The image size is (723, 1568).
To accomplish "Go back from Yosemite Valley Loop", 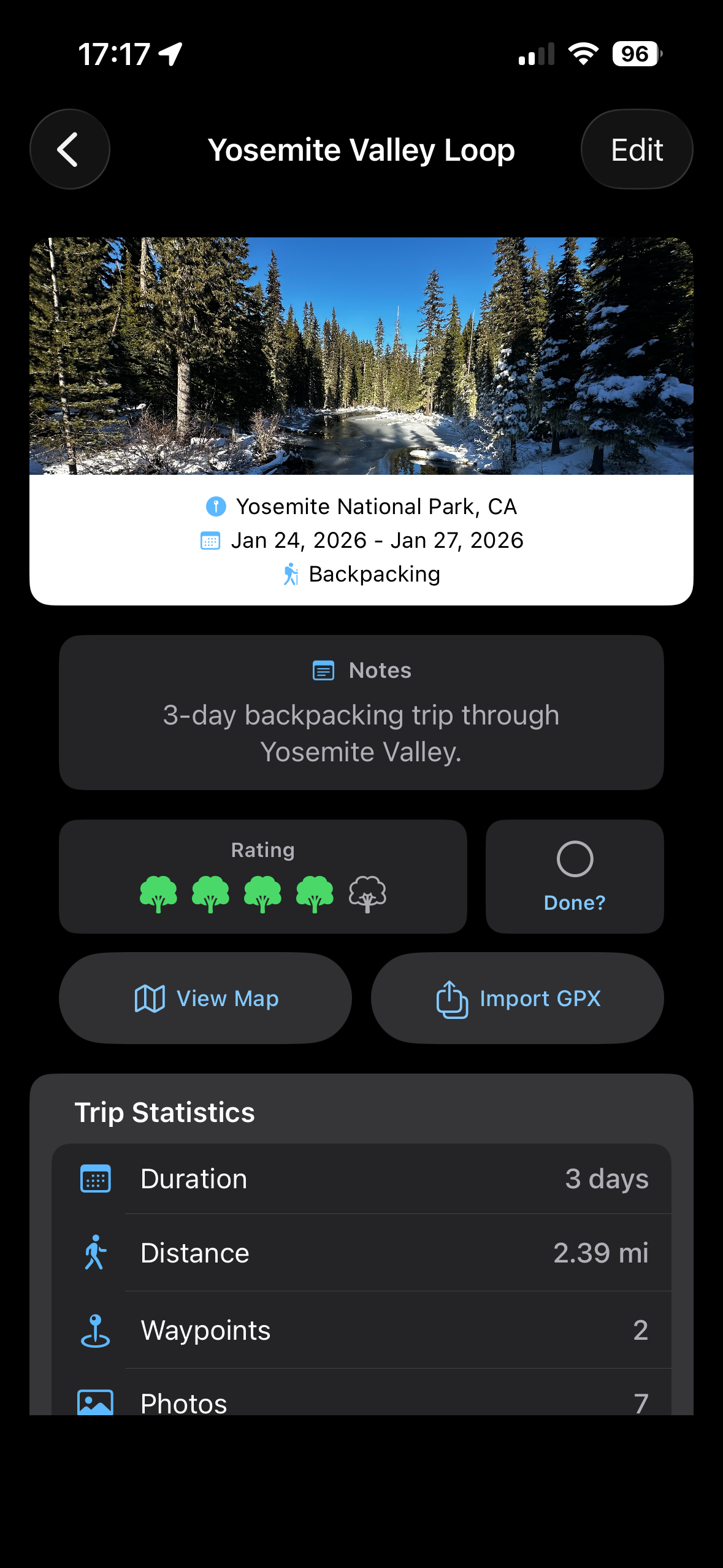I will pos(69,149).
